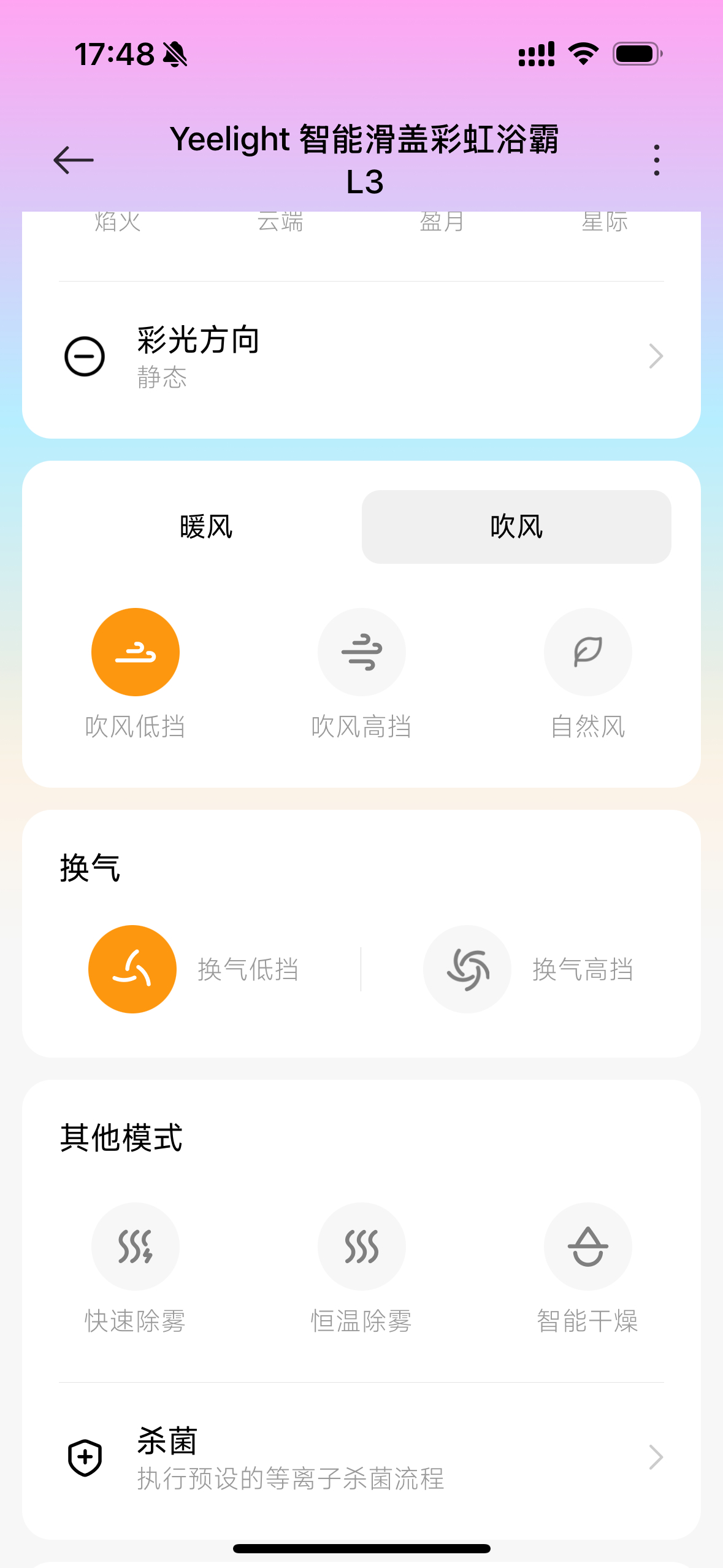Image resolution: width=723 pixels, height=1568 pixels.
Task: Start 恒温除雾 mode
Action: point(362,1247)
